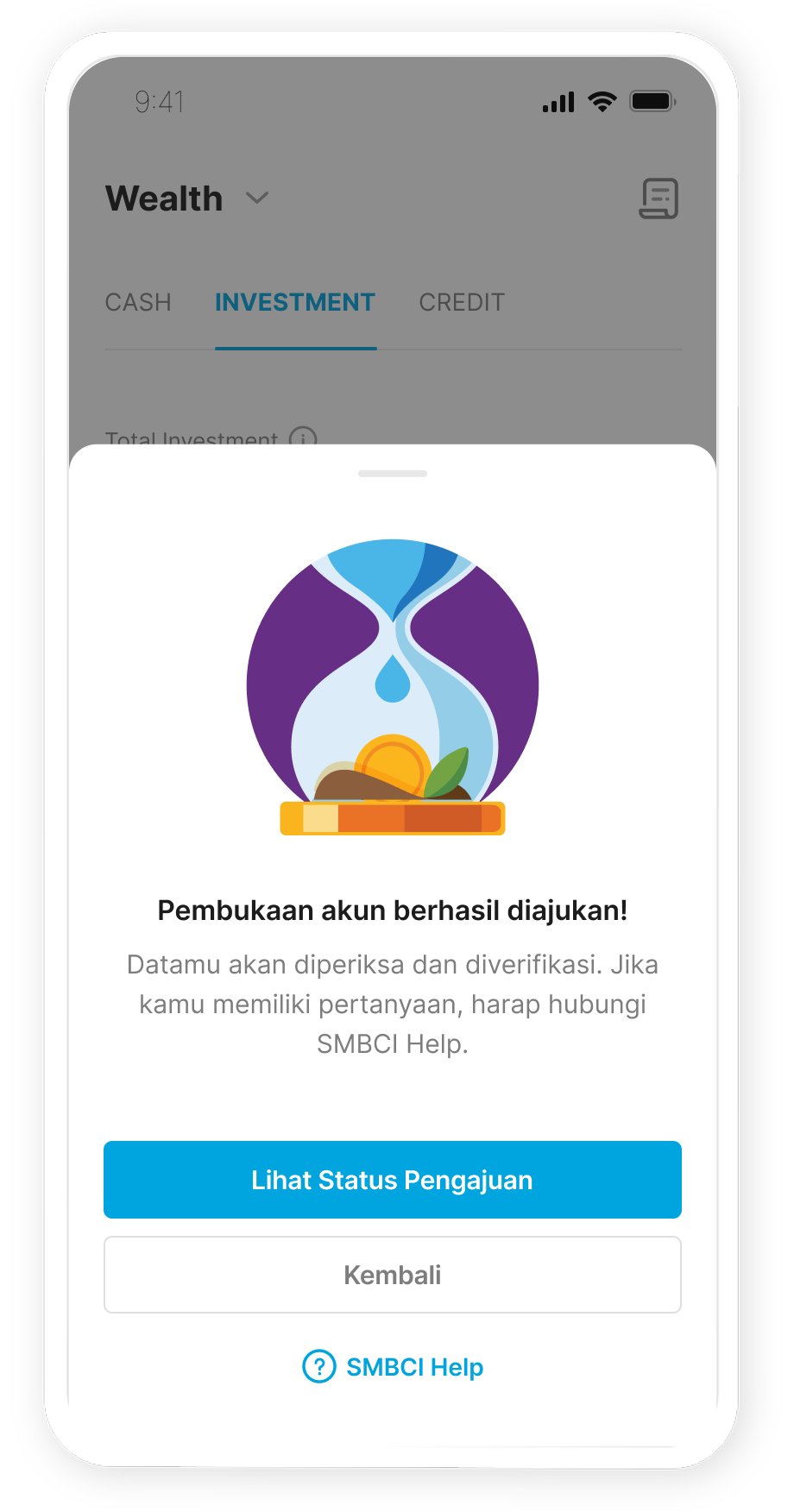This screenshot has height=1512, width=794.
Task: Select the INVESTMENT tab
Action: [295, 302]
